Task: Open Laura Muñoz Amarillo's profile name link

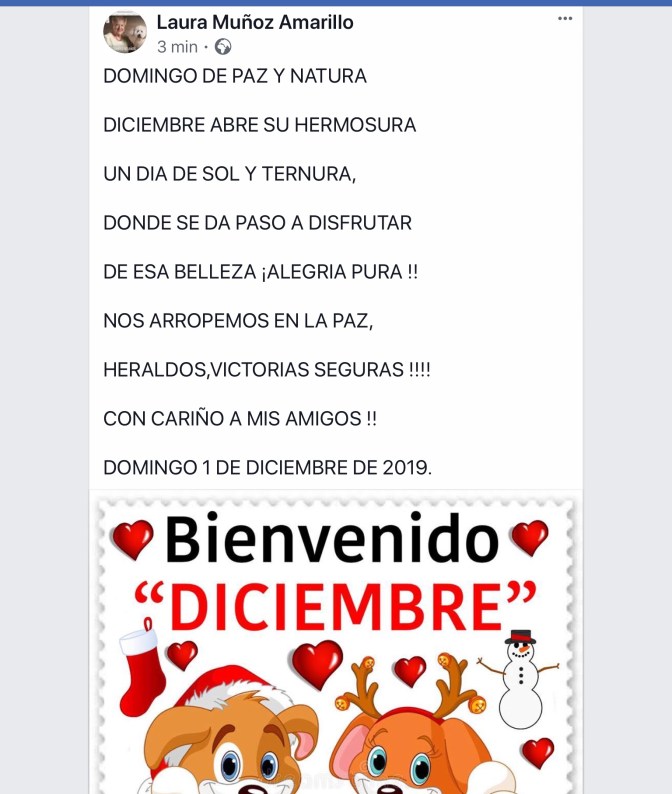Action: [x=255, y=22]
